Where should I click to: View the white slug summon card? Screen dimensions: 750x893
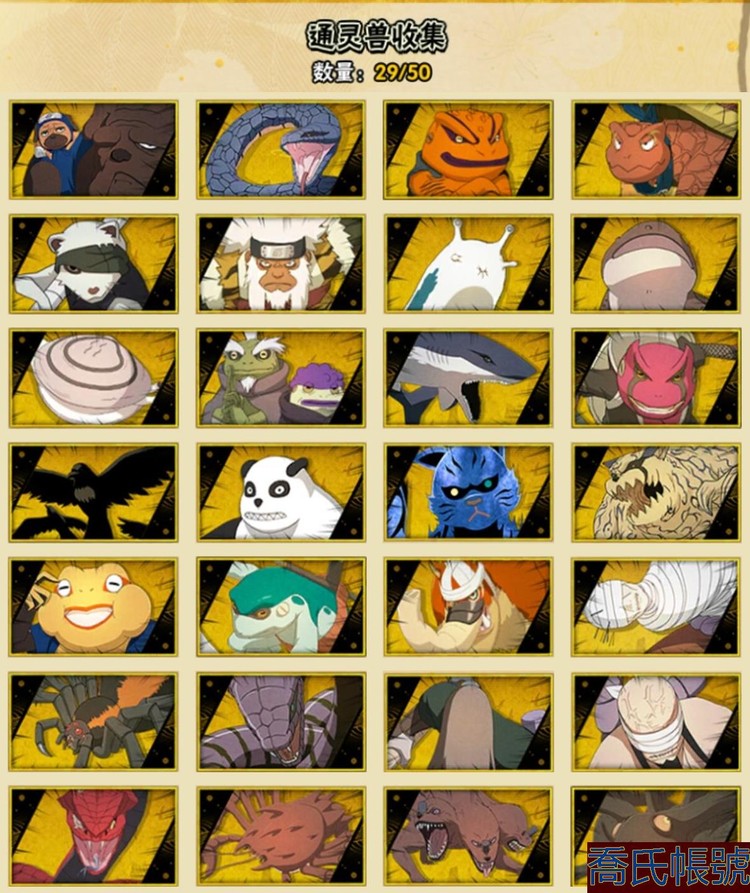[x=468, y=263]
